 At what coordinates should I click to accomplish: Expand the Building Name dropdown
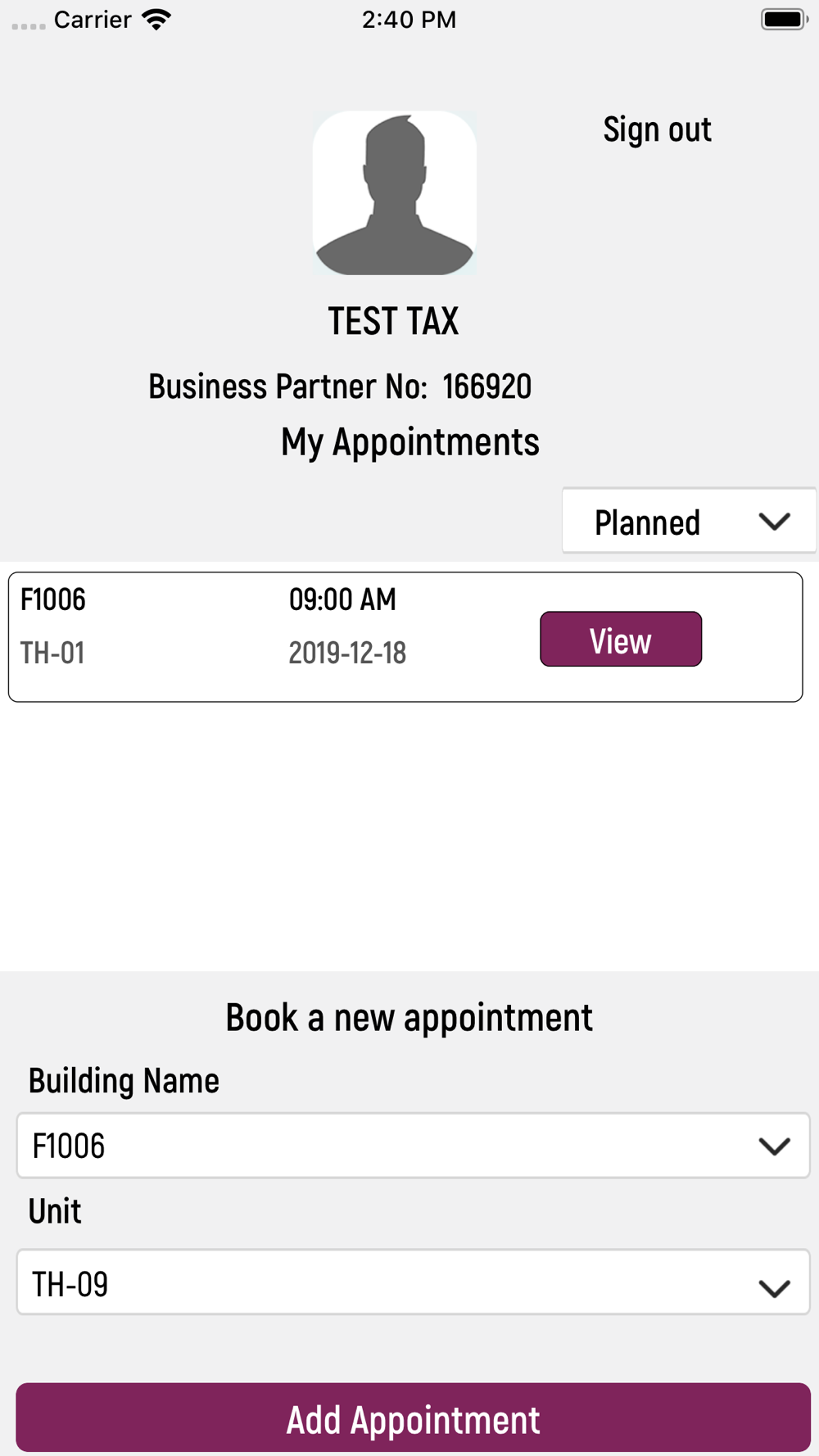click(x=414, y=1146)
